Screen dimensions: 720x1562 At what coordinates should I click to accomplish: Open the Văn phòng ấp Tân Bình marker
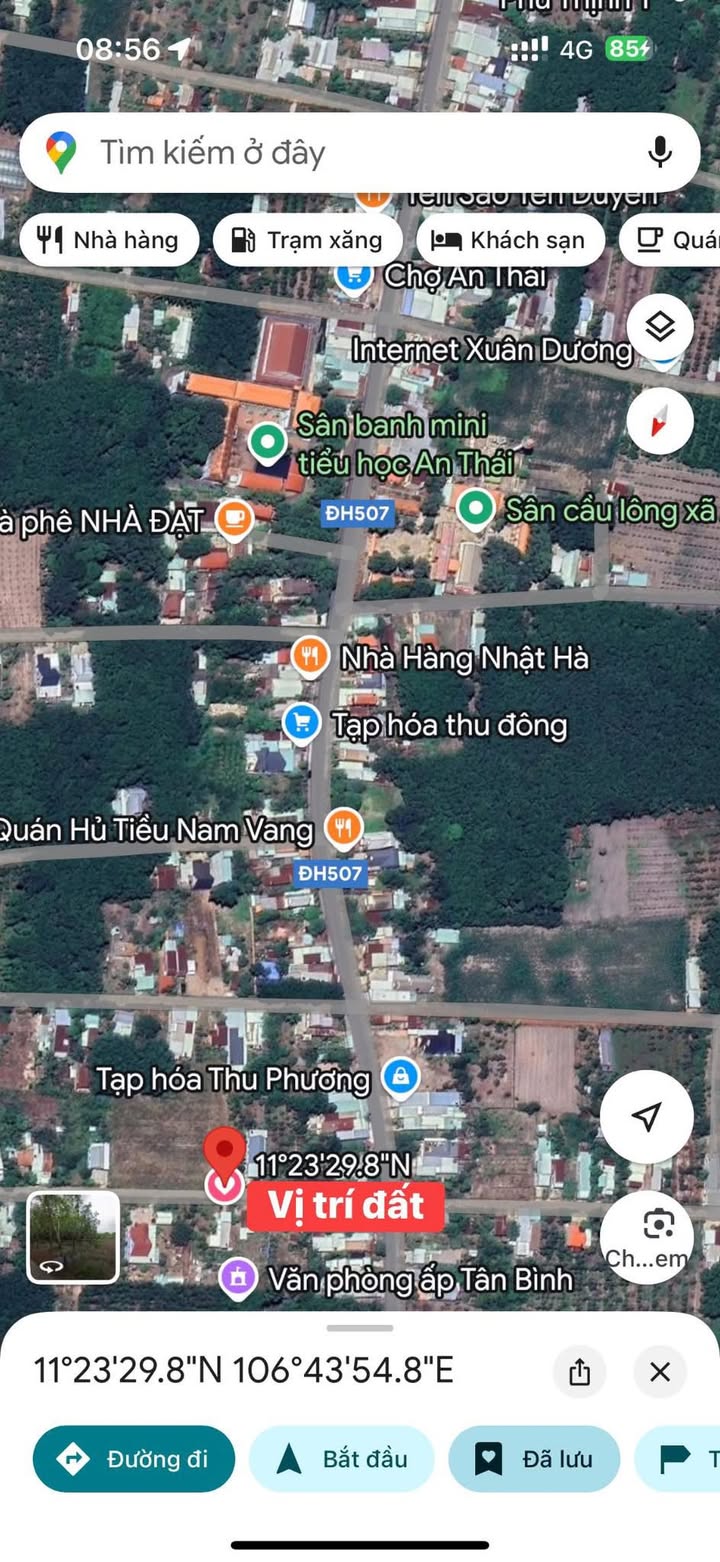click(x=238, y=1277)
